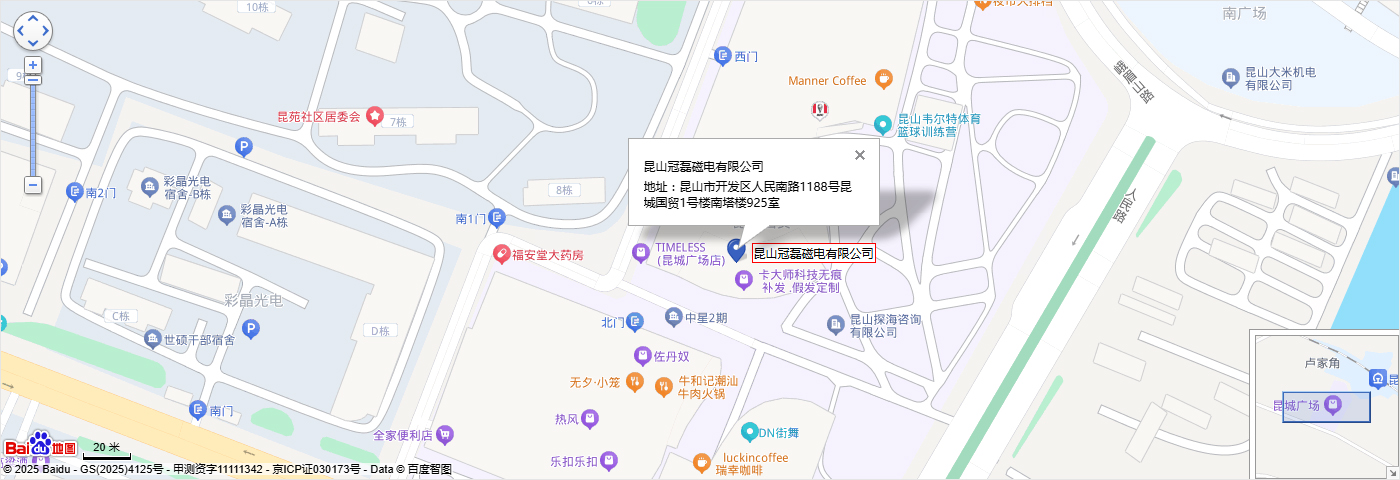Open the luckincoffee 瑞幸咖啡 marker
The height and width of the screenshot is (480, 1400).
click(701, 463)
